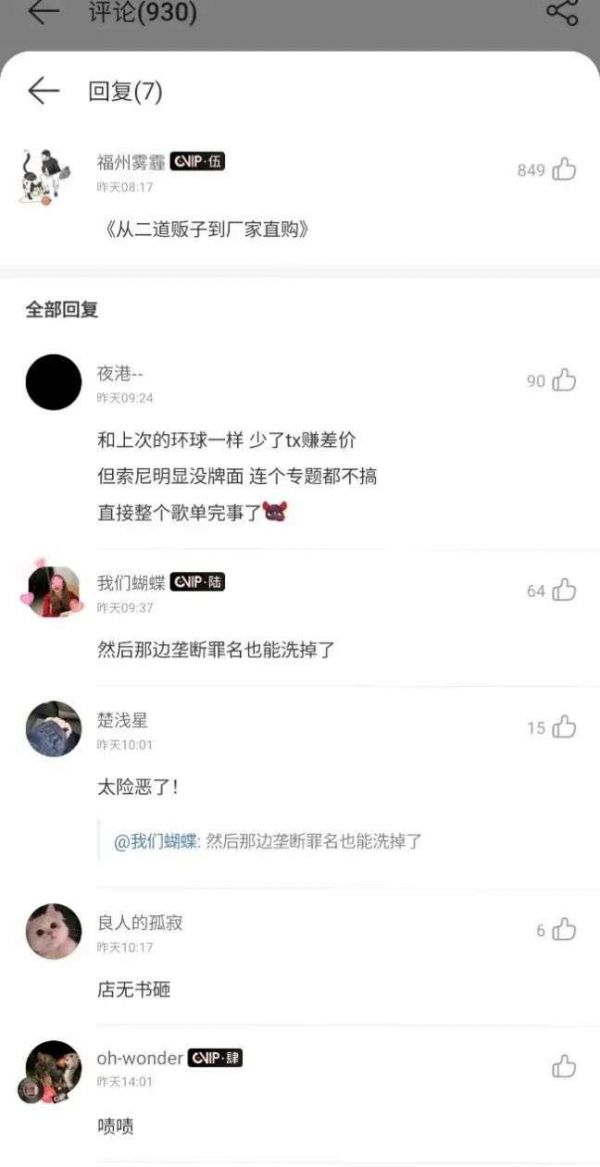Open 良人的孤寂's cat avatar
This screenshot has height=1167, width=600.
pos(53,931)
